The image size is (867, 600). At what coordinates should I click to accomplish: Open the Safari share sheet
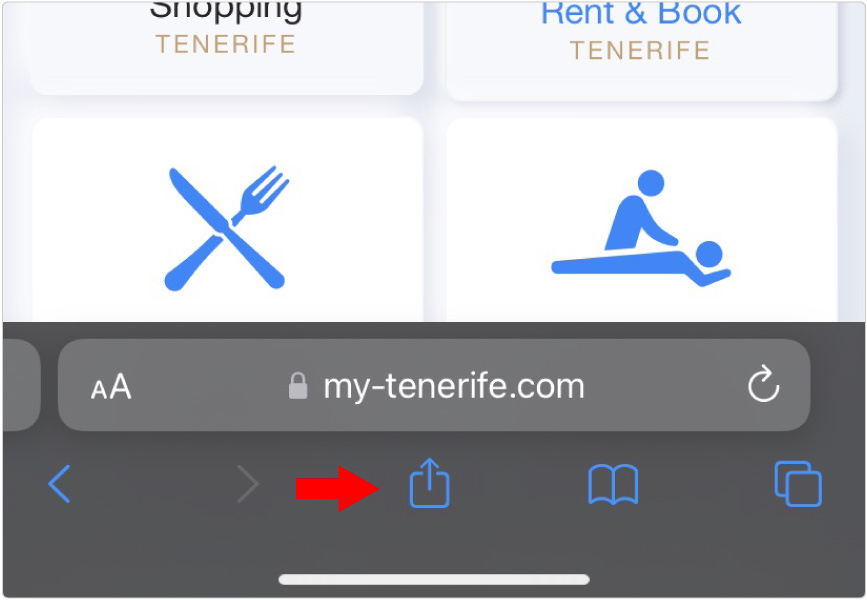pyautogui.click(x=430, y=484)
